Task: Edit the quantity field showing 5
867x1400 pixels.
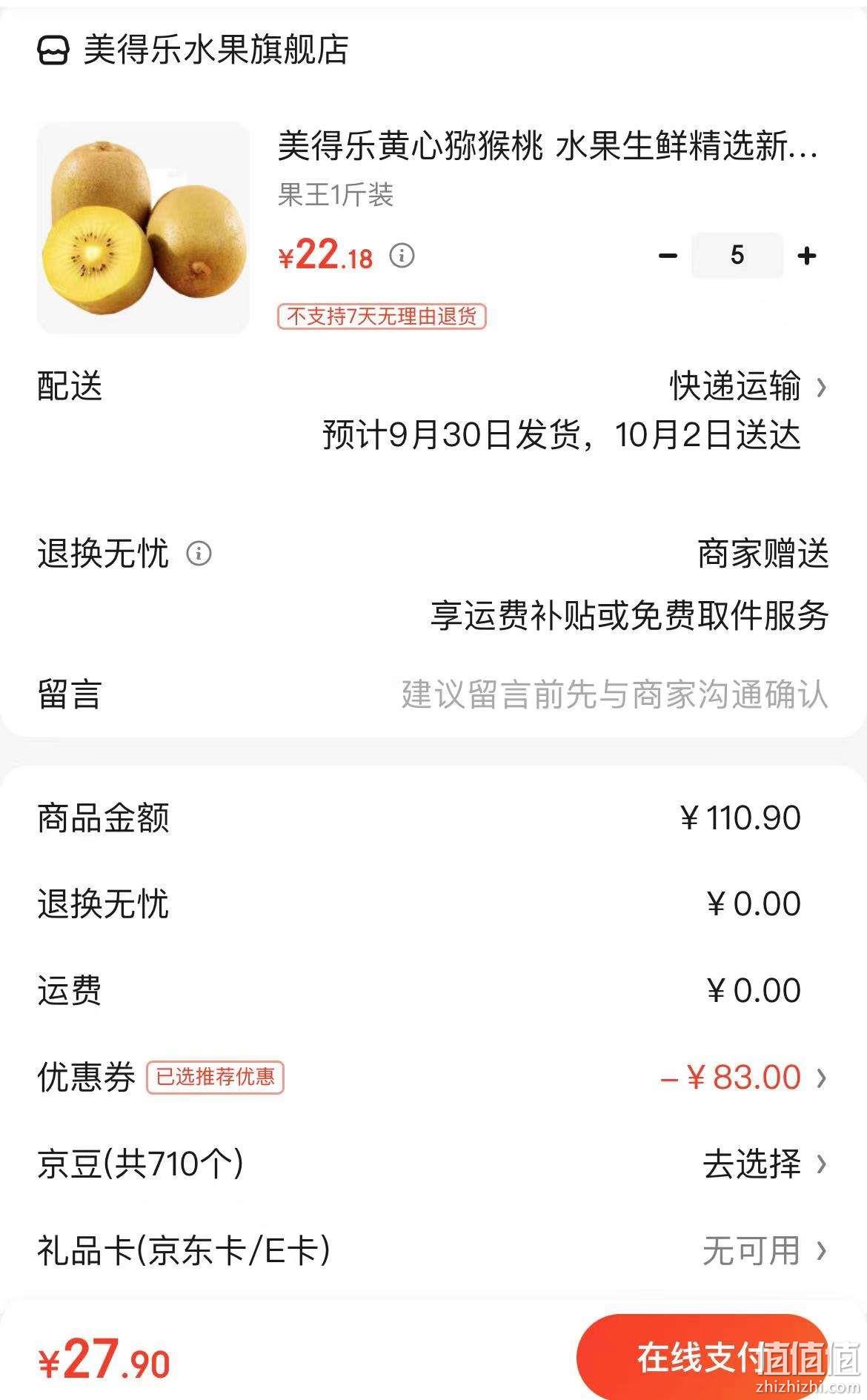Action: click(x=737, y=255)
